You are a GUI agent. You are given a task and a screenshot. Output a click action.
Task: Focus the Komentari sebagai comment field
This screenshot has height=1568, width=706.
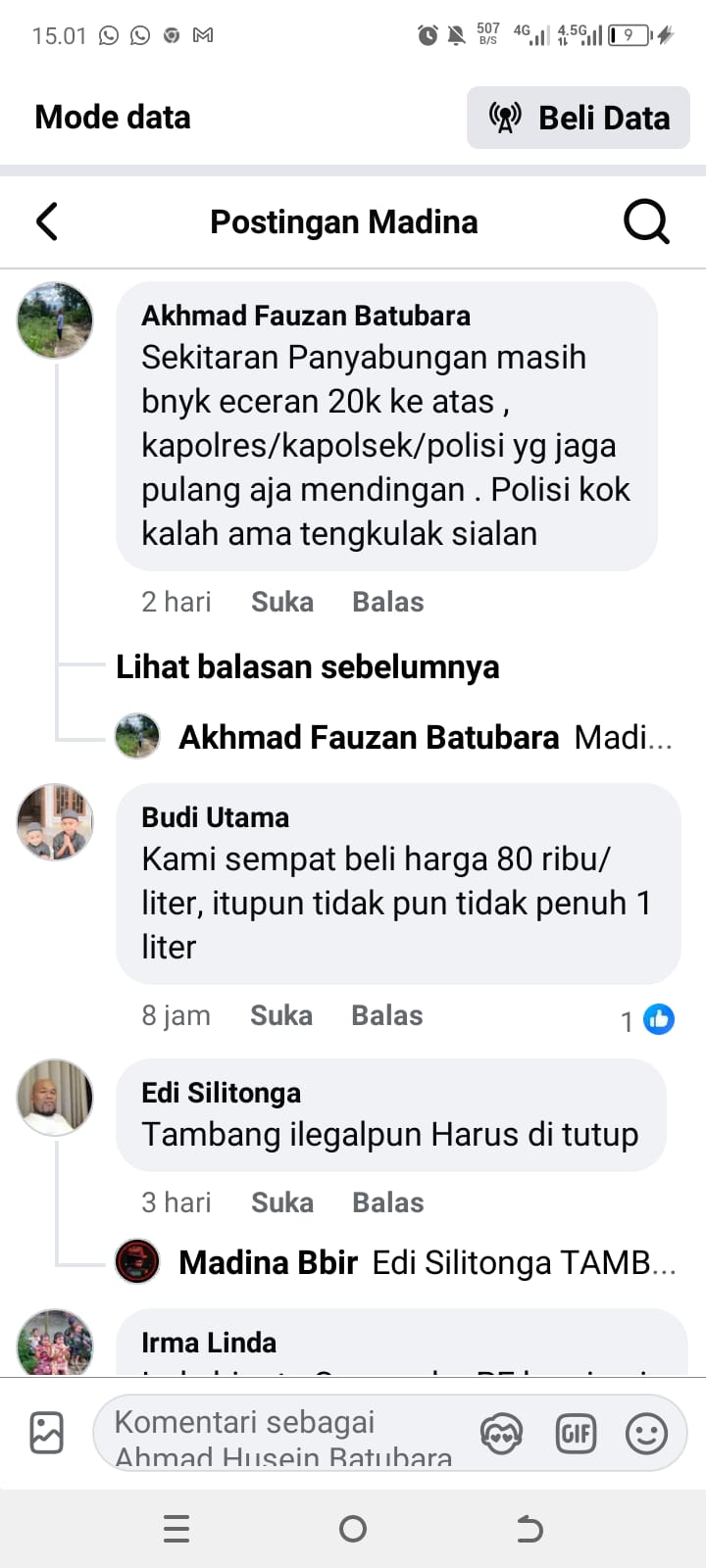(x=284, y=1435)
